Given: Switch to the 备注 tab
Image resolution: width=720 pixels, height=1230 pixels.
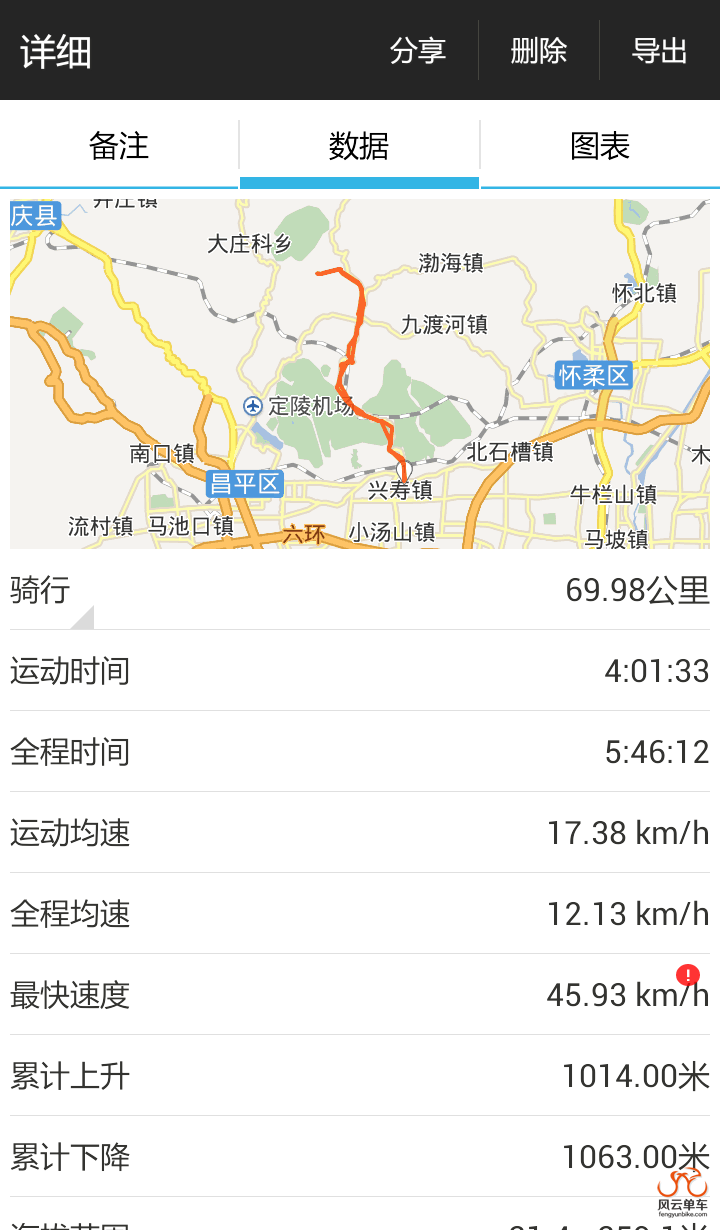Looking at the screenshot, I should click(119, 146).
